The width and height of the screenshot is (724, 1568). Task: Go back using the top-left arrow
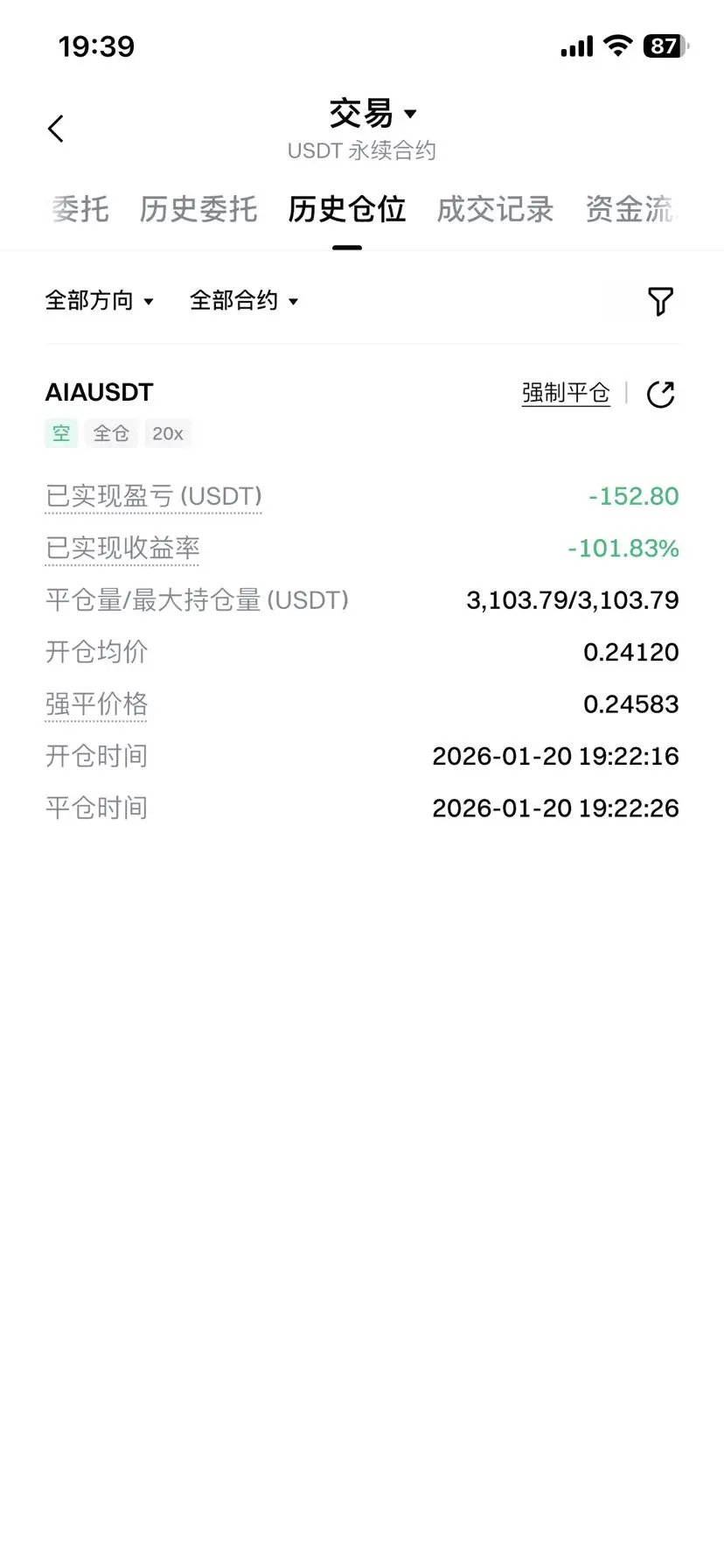[x=56, y=129]
